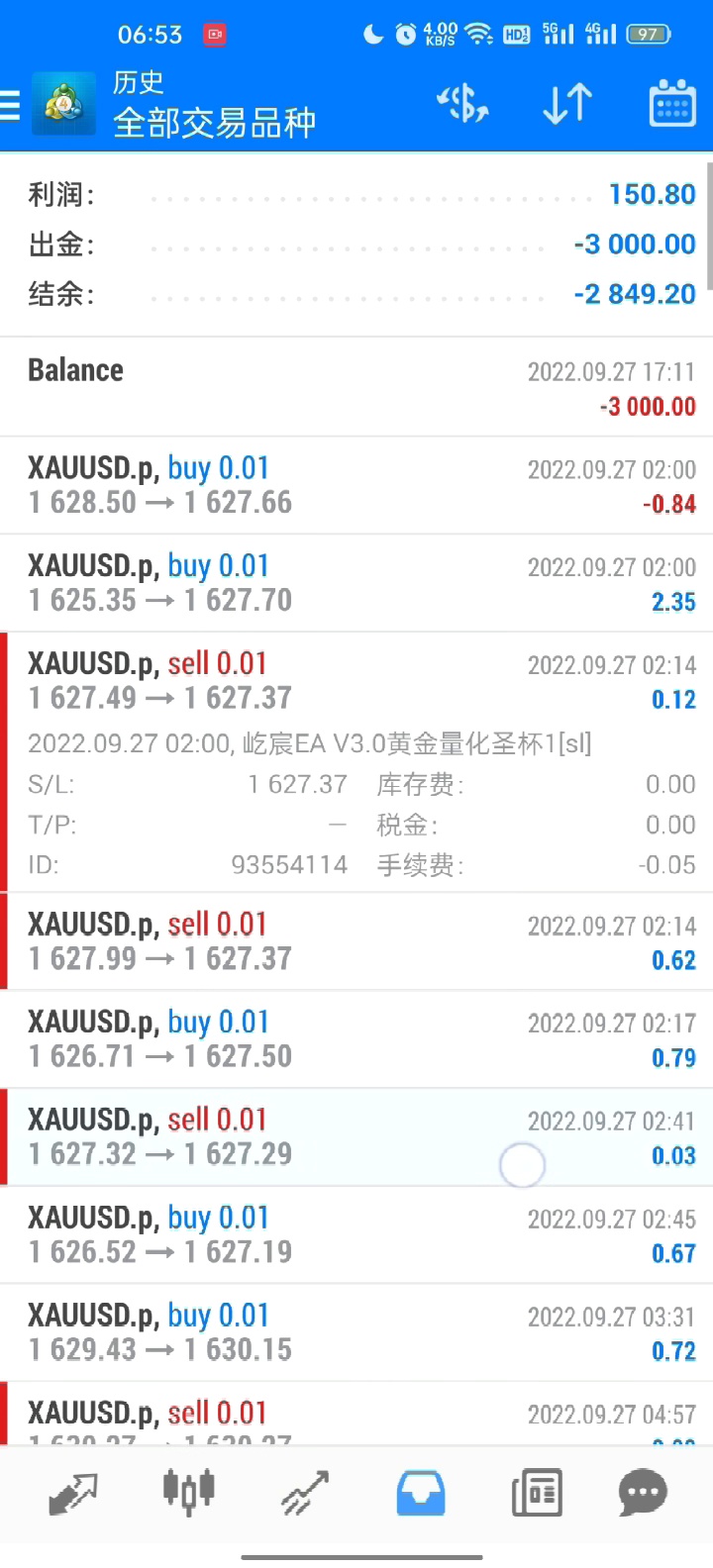
Task: Expand the sell trade closed at 02:41
Action: click(356, 1136)
